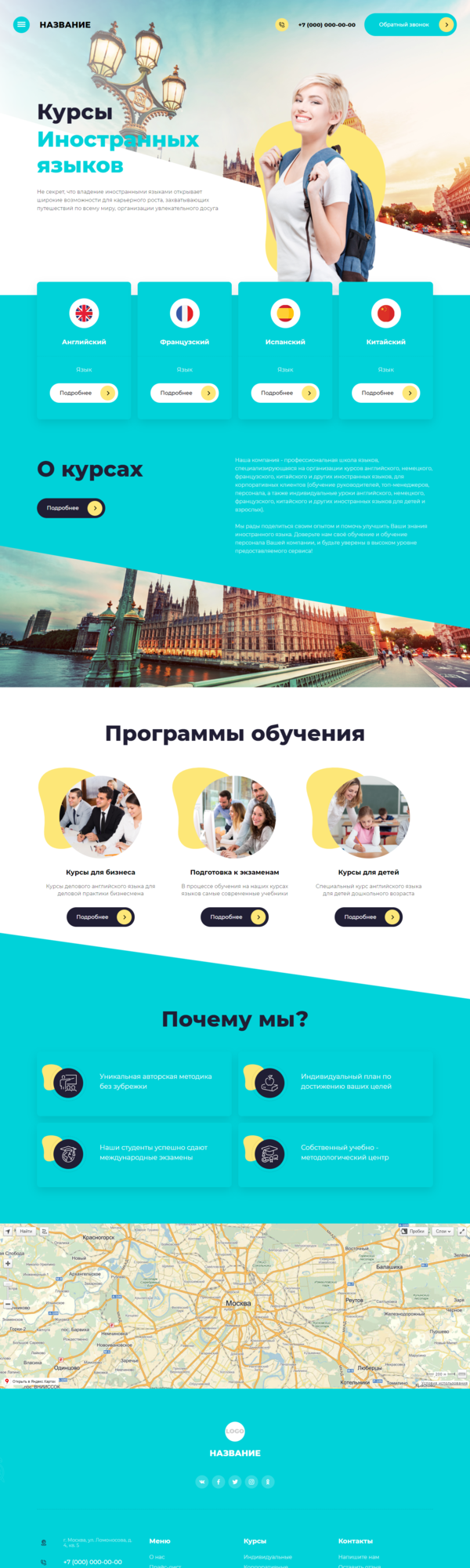Tap the Найти search button on the map

26,1232
